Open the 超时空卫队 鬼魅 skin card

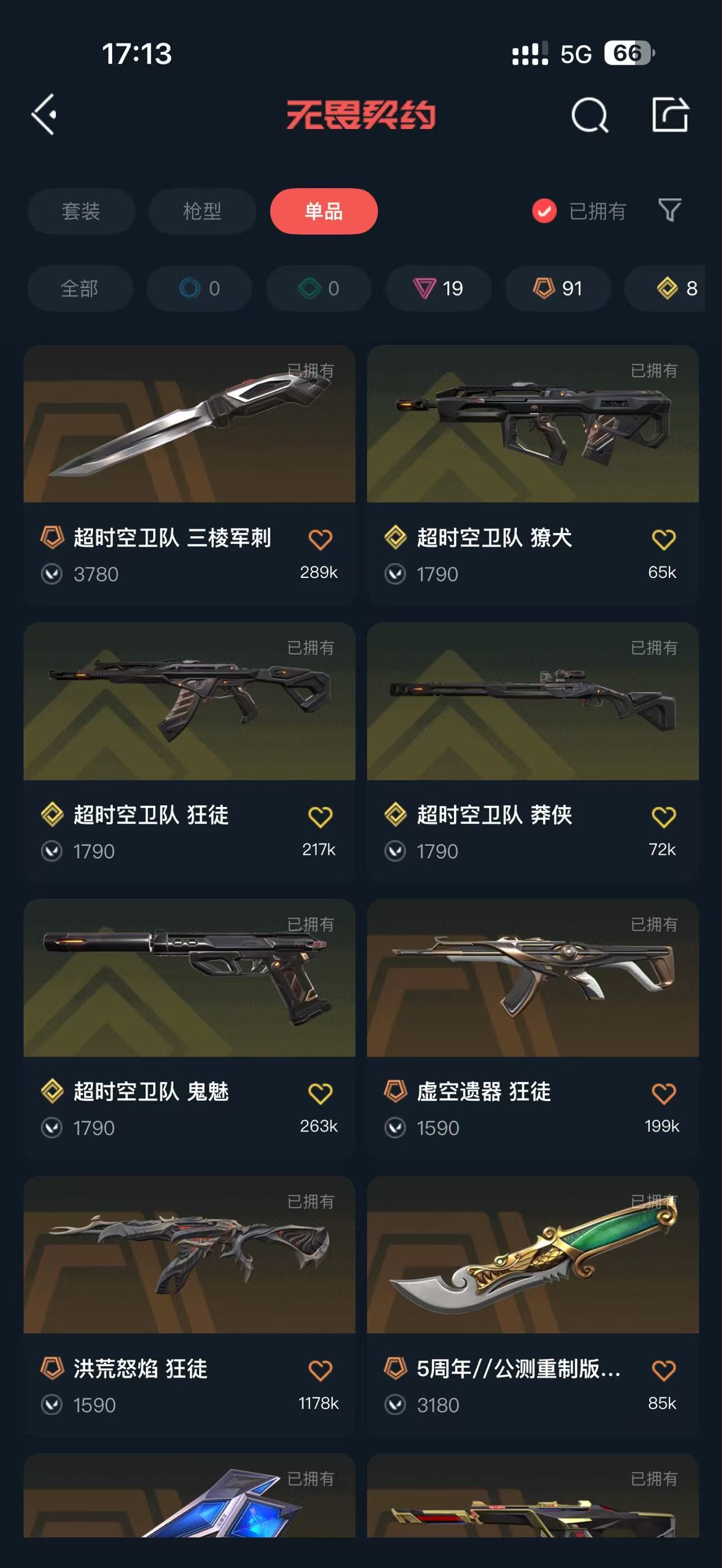190,979
